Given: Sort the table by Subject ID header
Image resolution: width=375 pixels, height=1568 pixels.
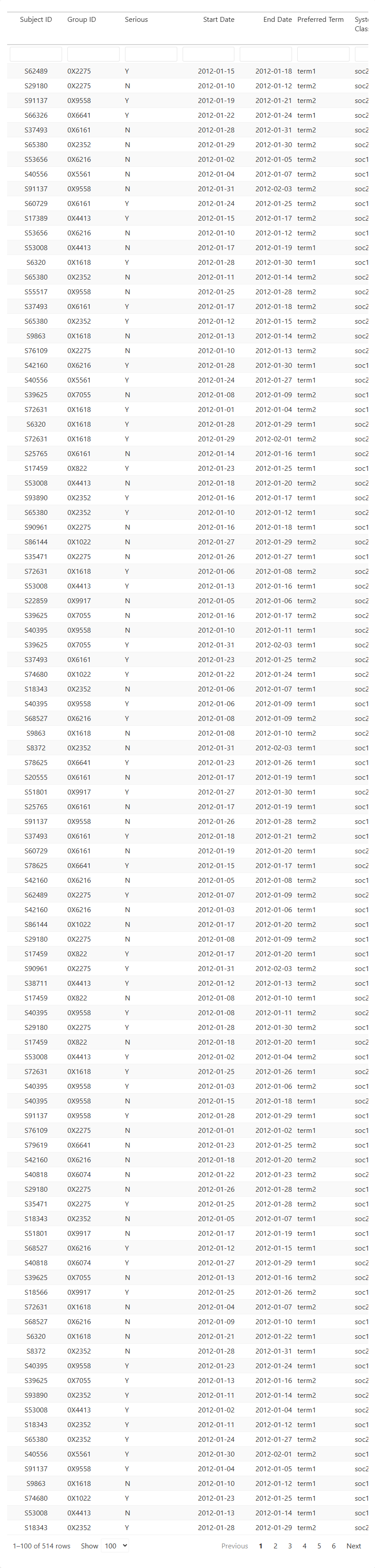Looking at the screenshot, I should [36, 20].
